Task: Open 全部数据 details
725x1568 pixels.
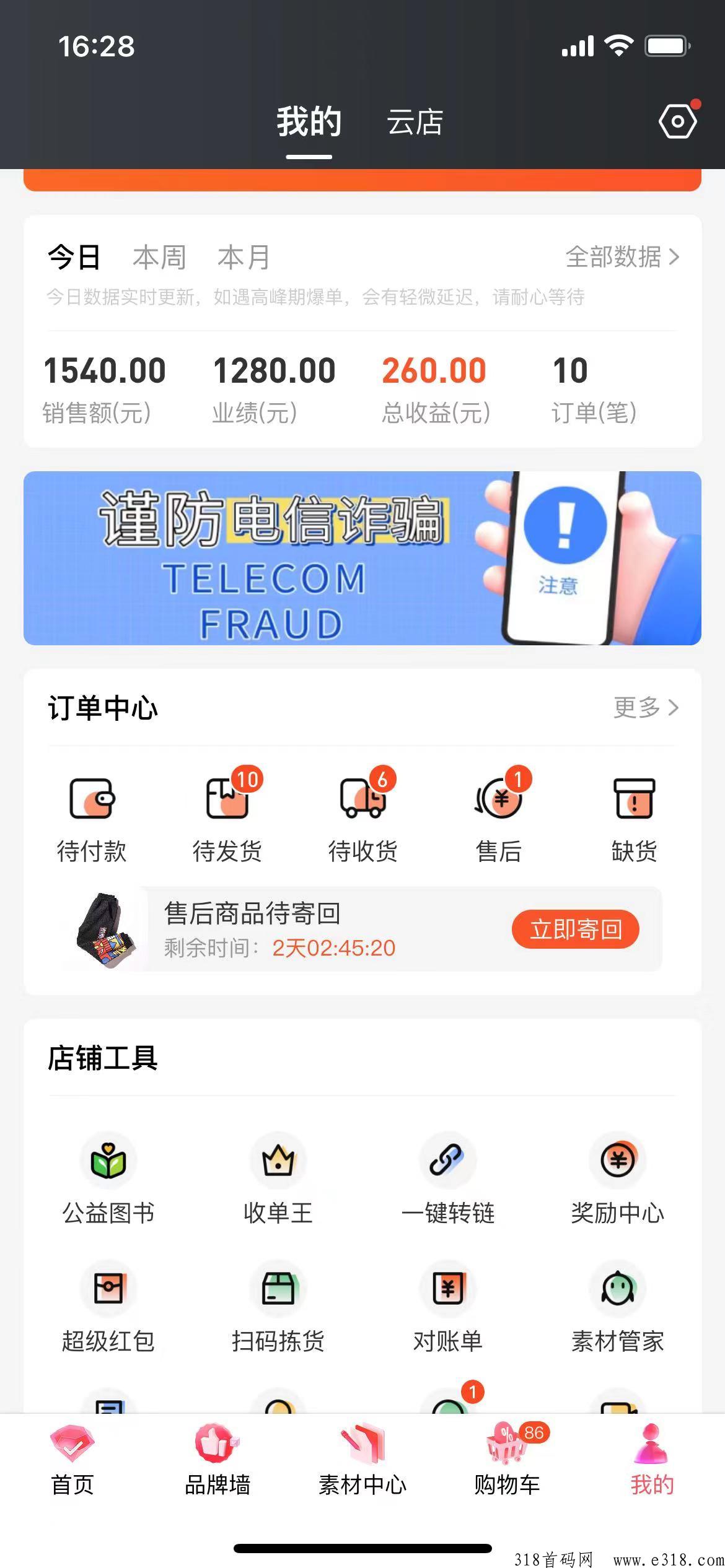Action: 622,256
